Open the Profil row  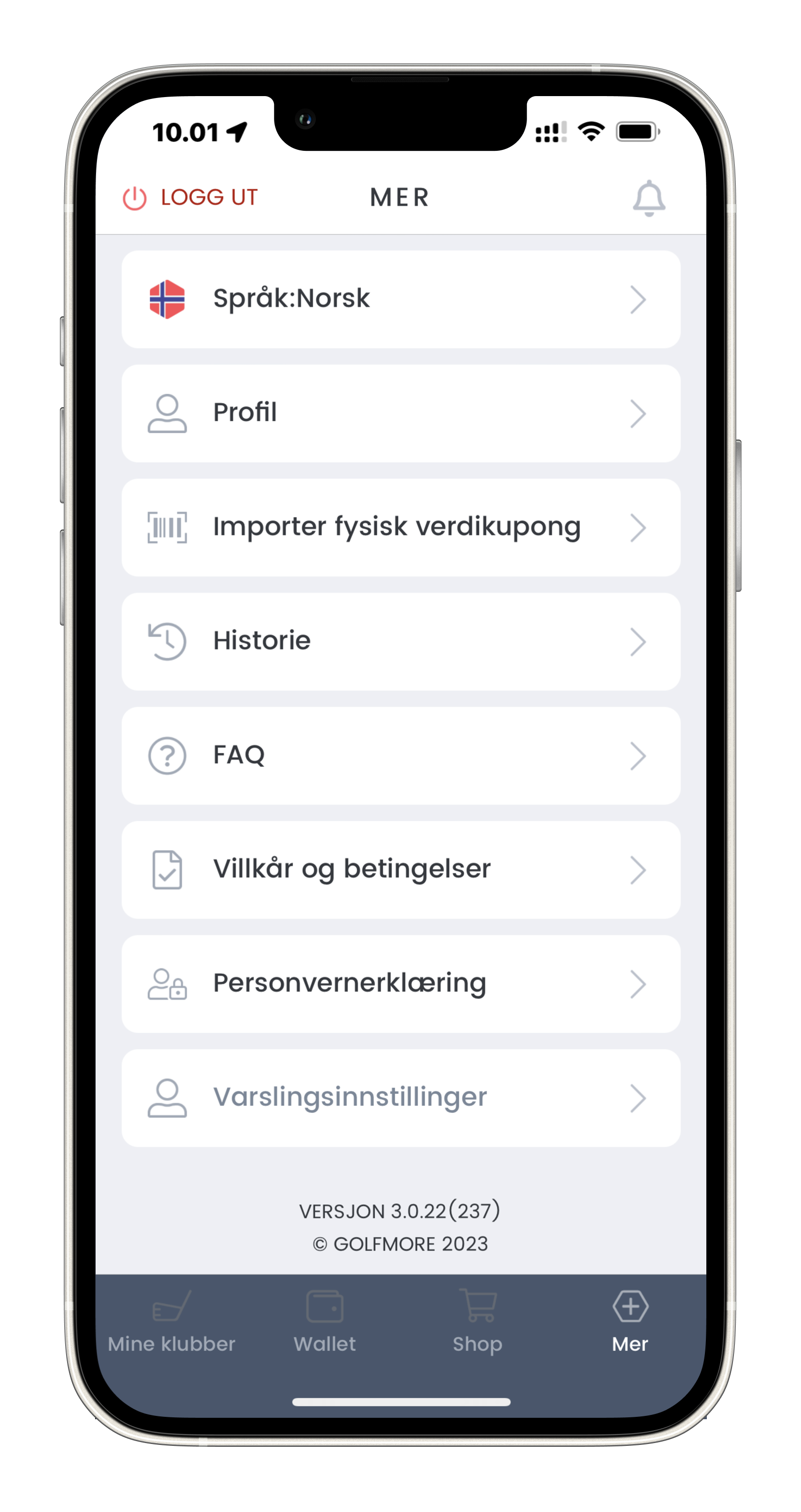(x=401, y=413)
